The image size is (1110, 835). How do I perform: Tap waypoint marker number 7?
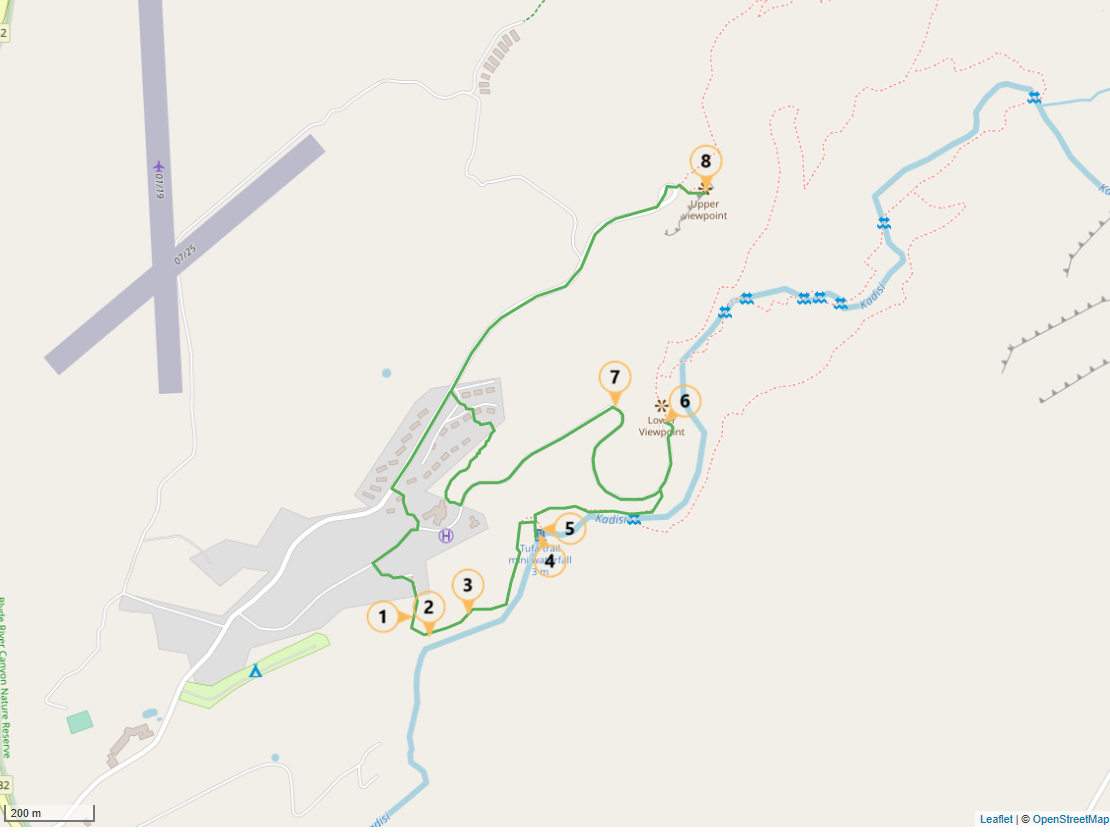[615, 378]
